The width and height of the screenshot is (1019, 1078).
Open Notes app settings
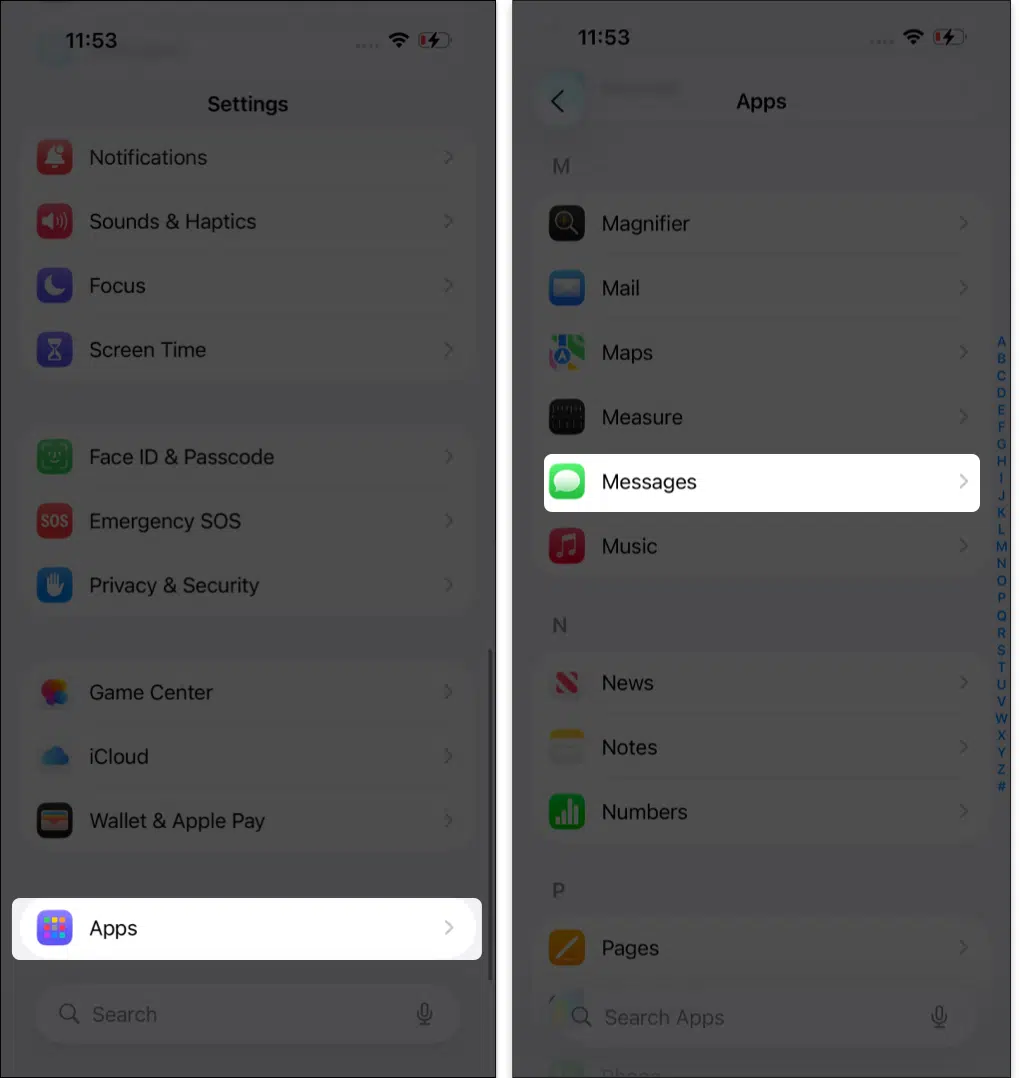click(760, 747)
